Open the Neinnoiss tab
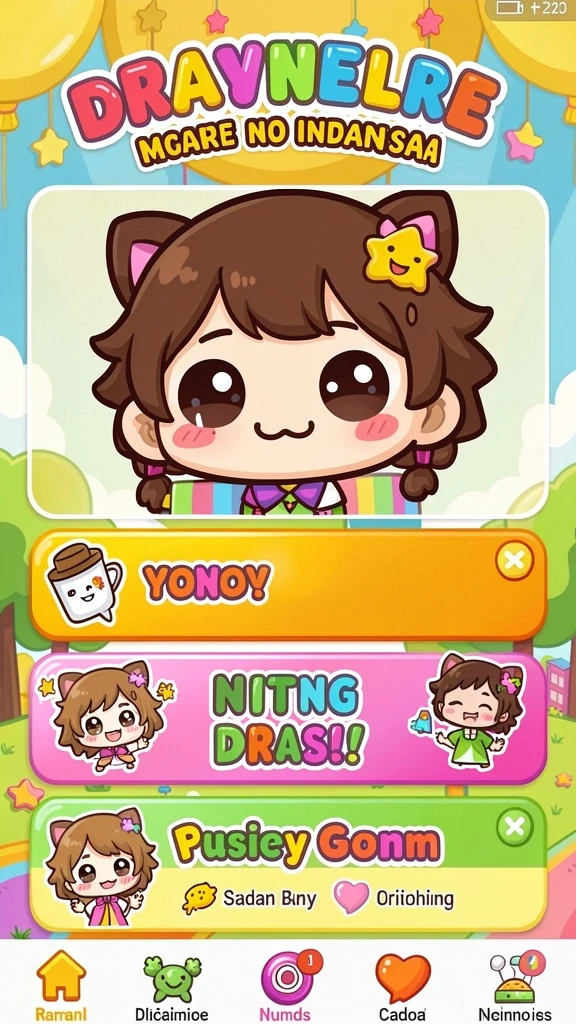This screenshot has width=576, height=1024. tap(515, 985)
